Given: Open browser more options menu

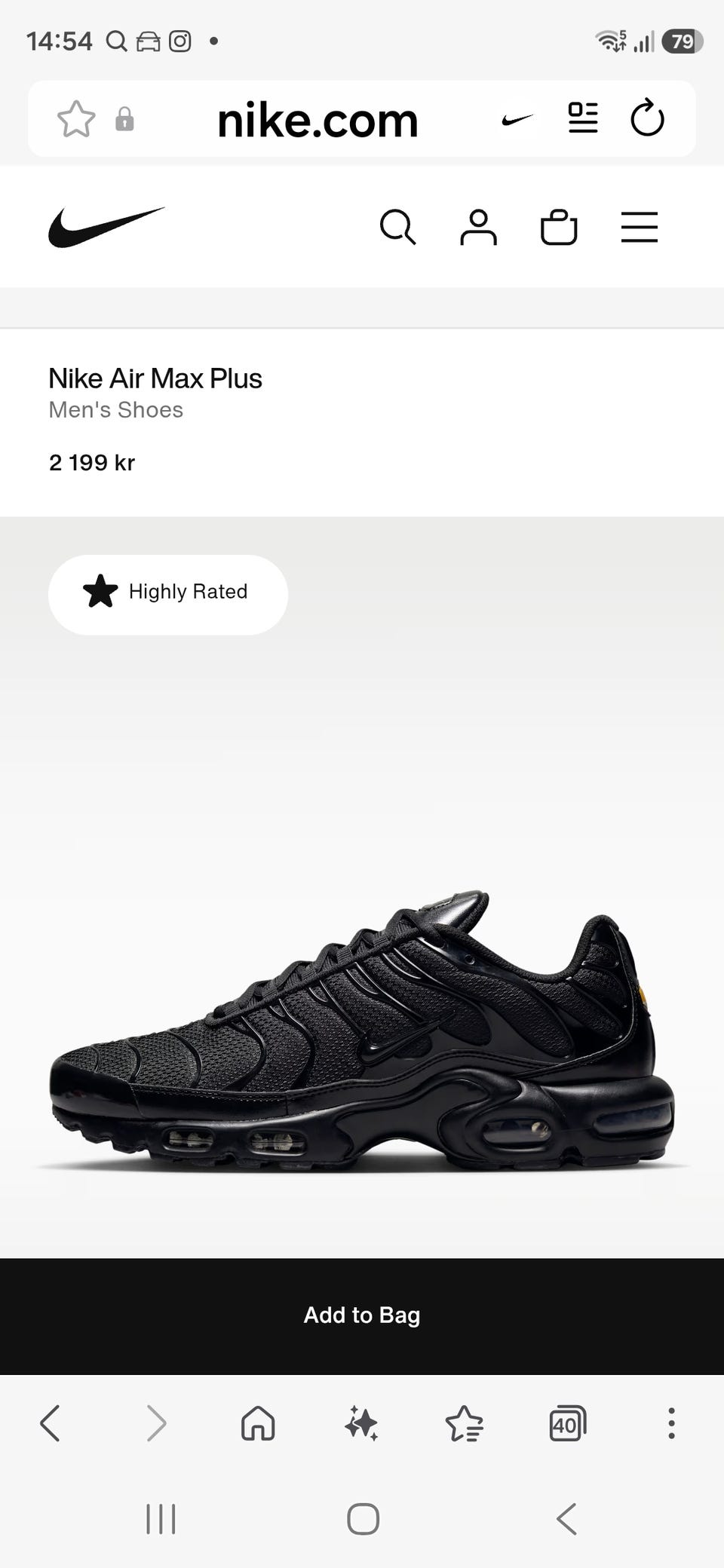Looking at the screenshot, I should [671, 1423].
